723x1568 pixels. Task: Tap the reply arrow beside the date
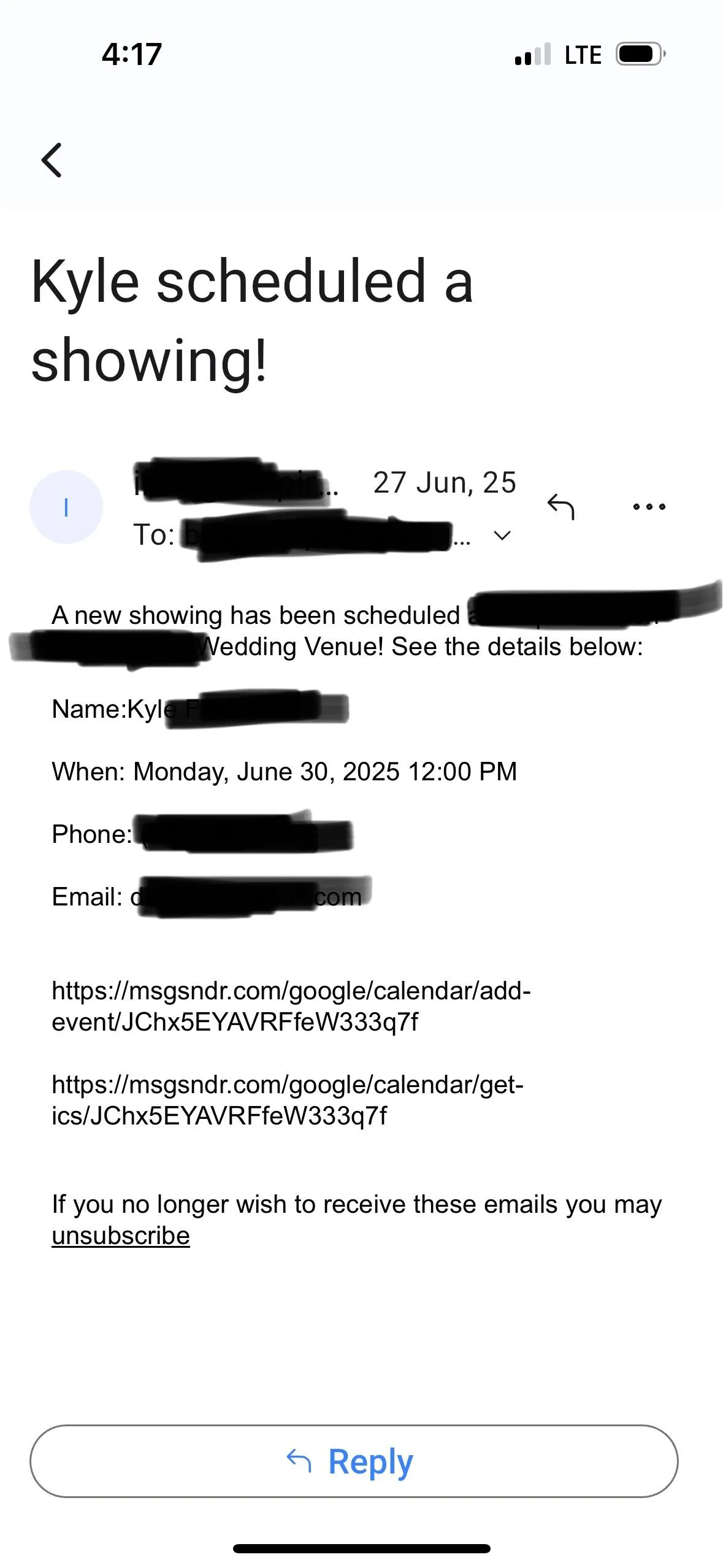pos(560,507)
